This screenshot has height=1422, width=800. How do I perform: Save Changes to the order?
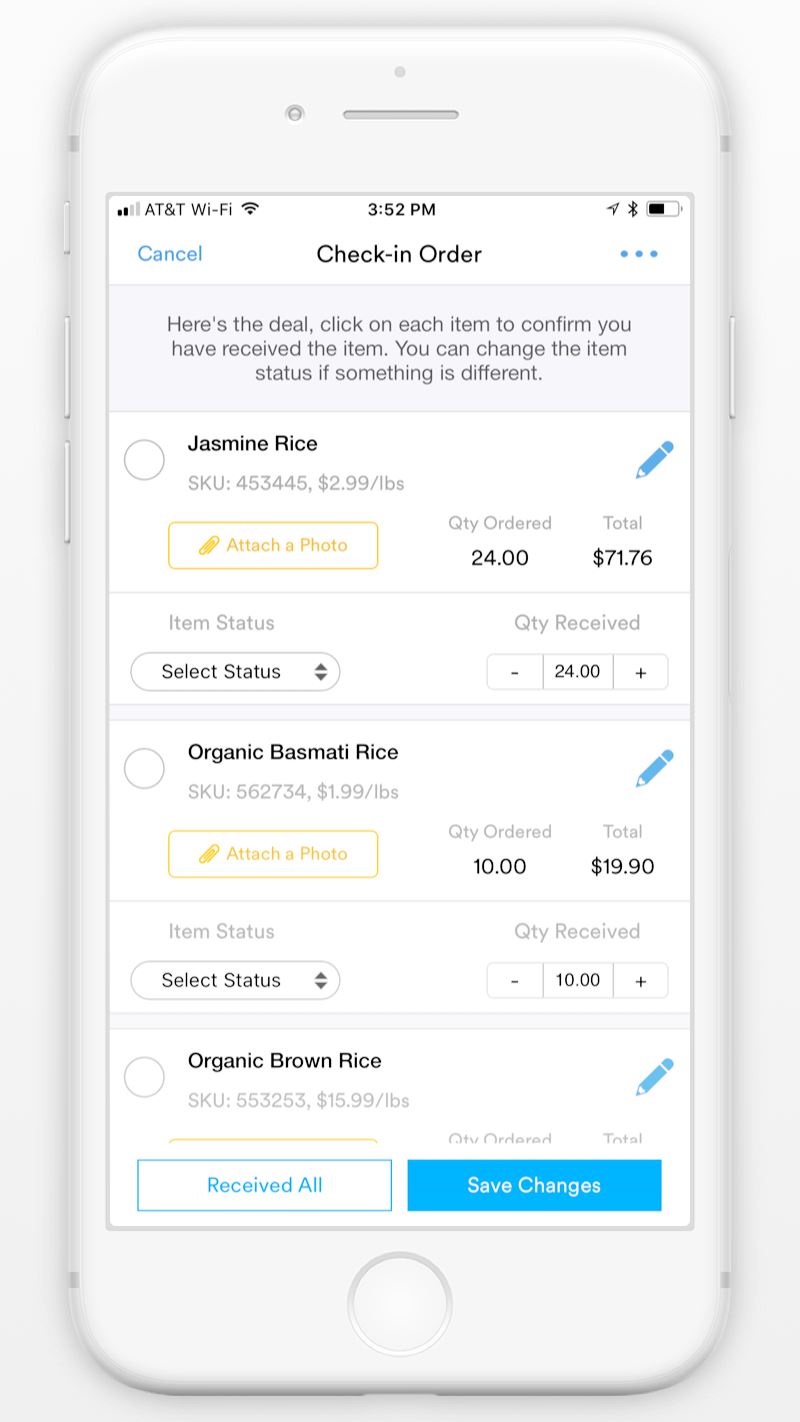click(534, 1185)
